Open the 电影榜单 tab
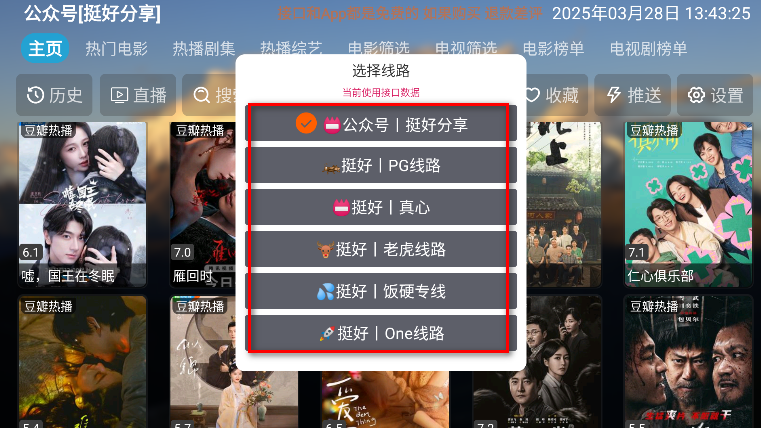Screen dimensions: 761x428 point(553,48)
